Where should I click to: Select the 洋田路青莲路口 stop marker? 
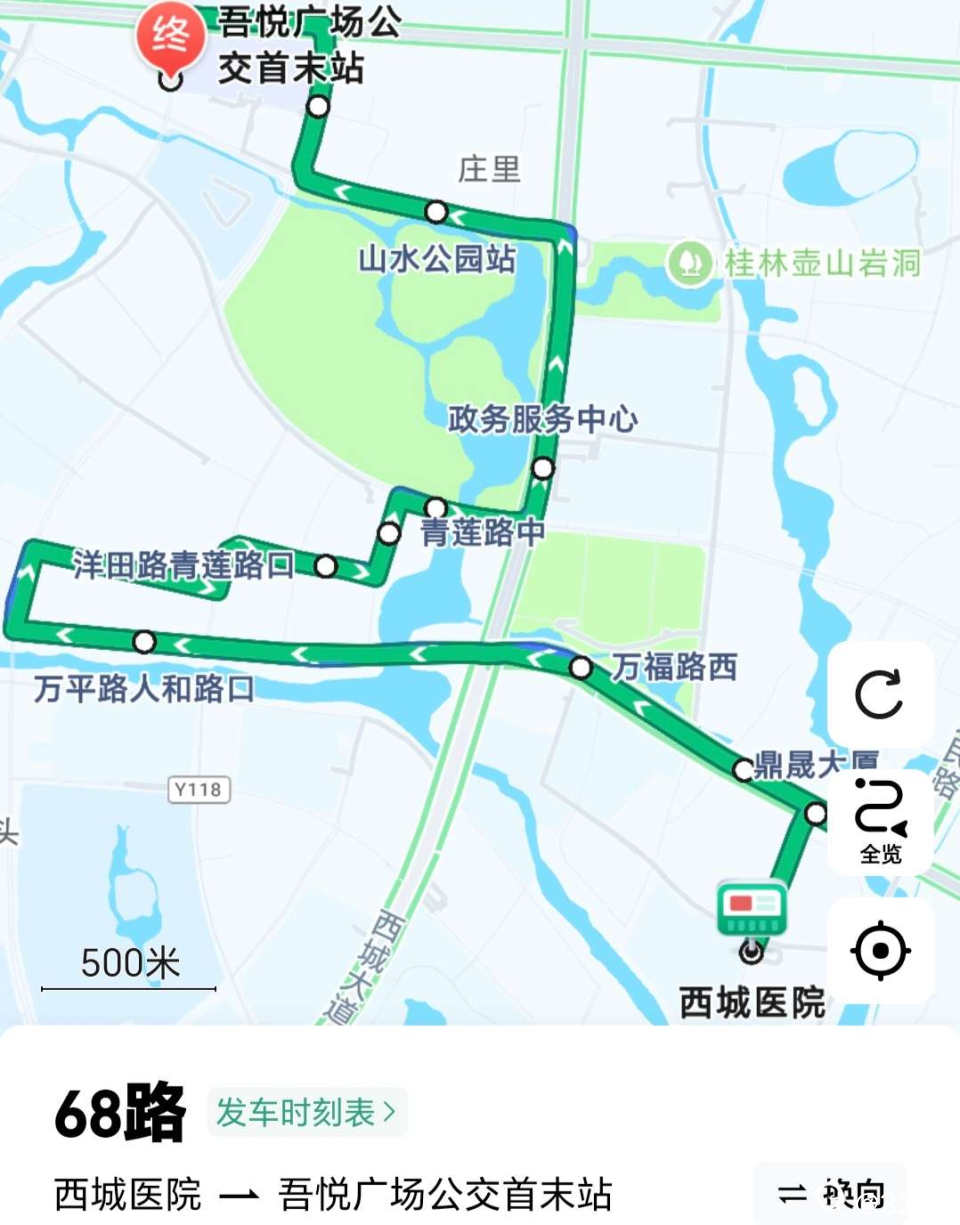(326, 567)
